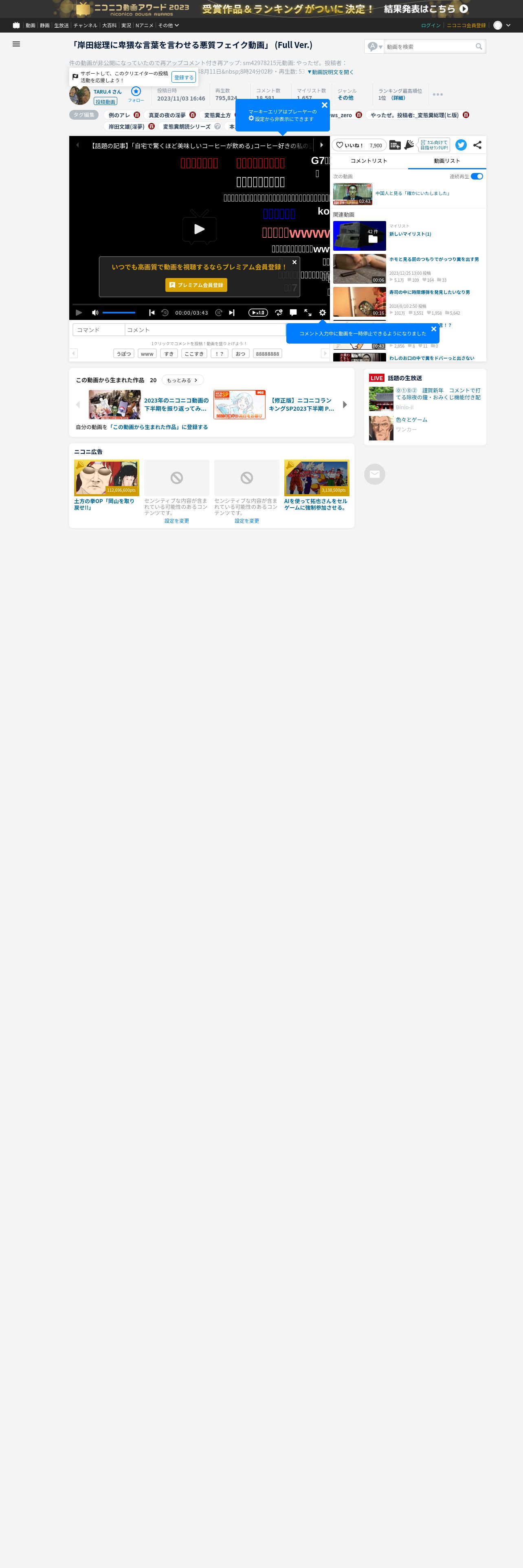The image size is (523, 1568).
Task: Share video on Twitter
Action: click(461, 145)
